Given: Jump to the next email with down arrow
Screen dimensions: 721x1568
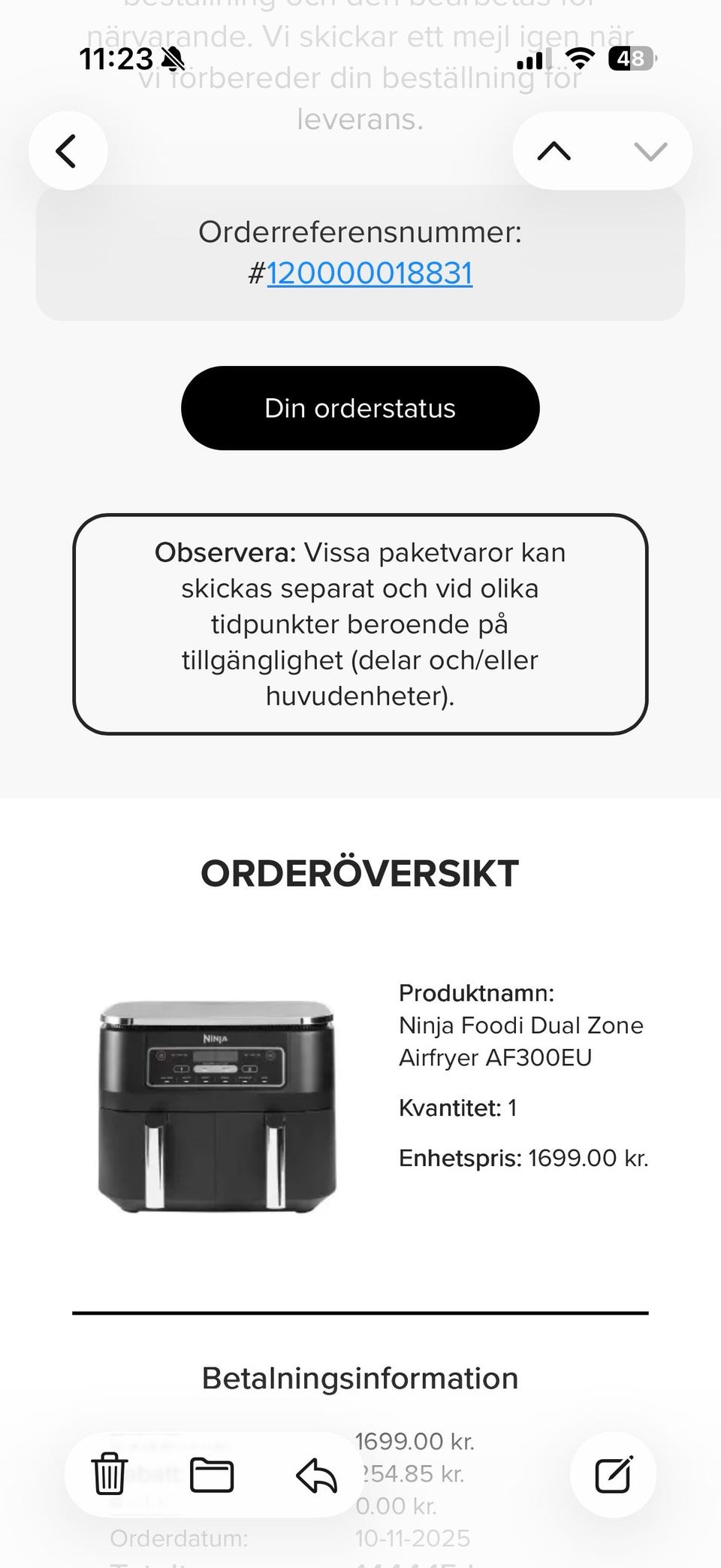Looking at the screenshot, I should [x=650, y=151].
